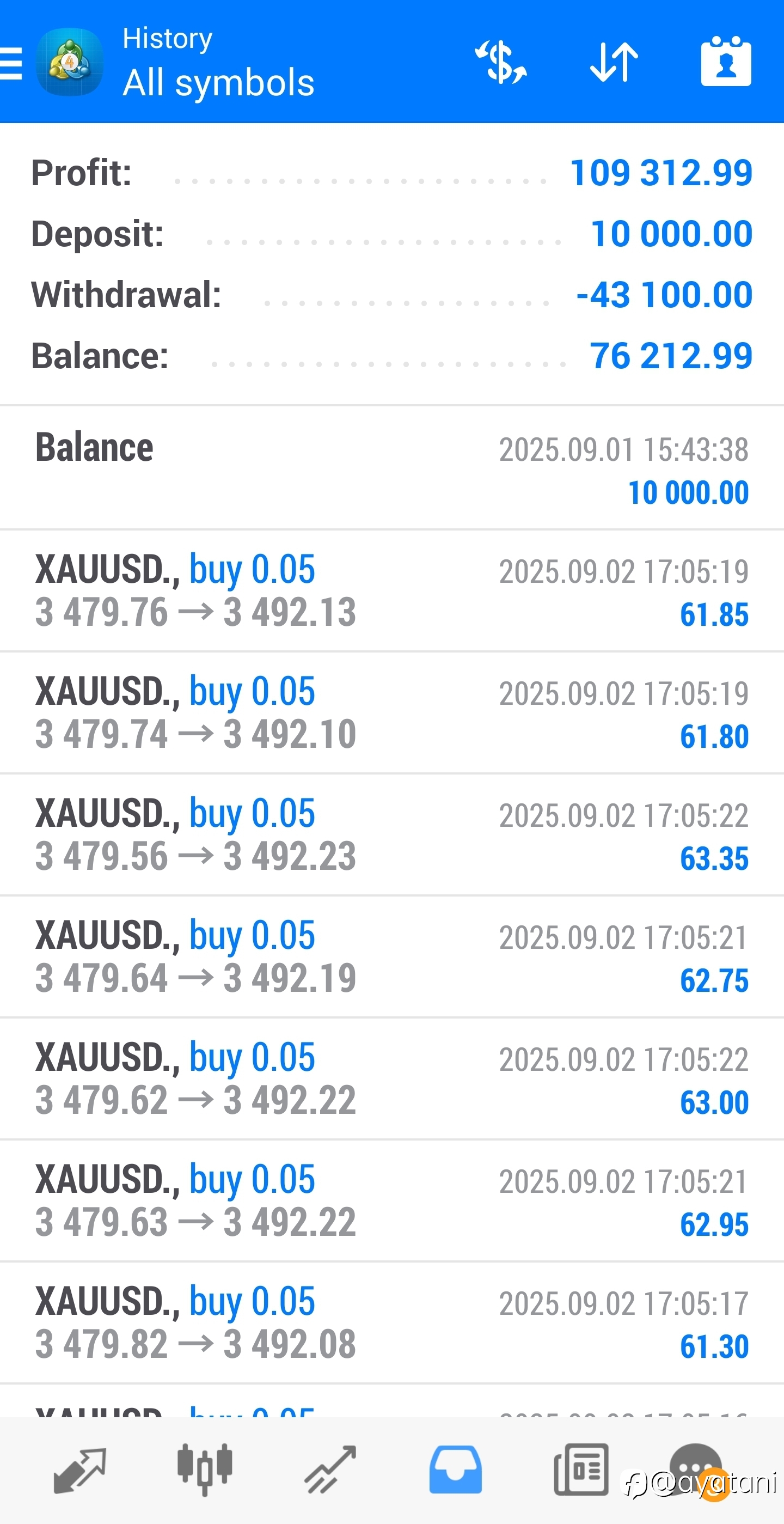Switch to the candlestick Chart tab
784x1524 pixels.
pos(205,1470)
